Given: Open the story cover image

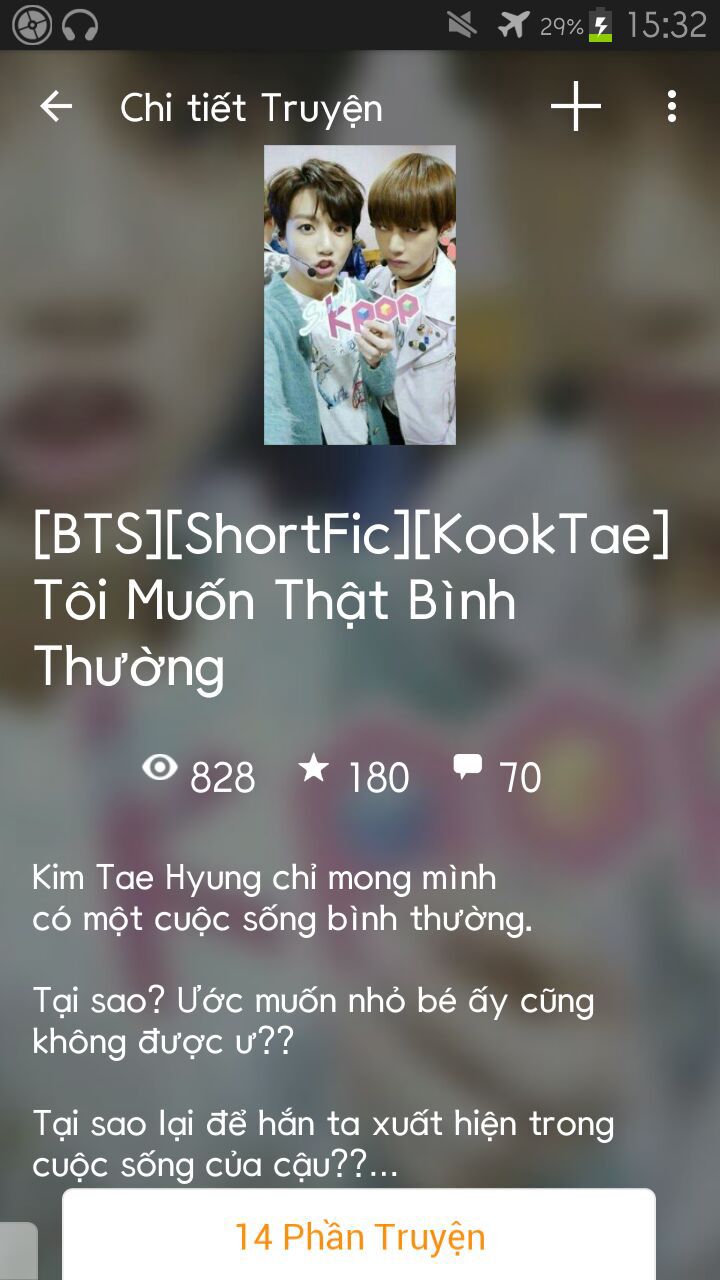Looking at the screenshot, I should point(359,295).
